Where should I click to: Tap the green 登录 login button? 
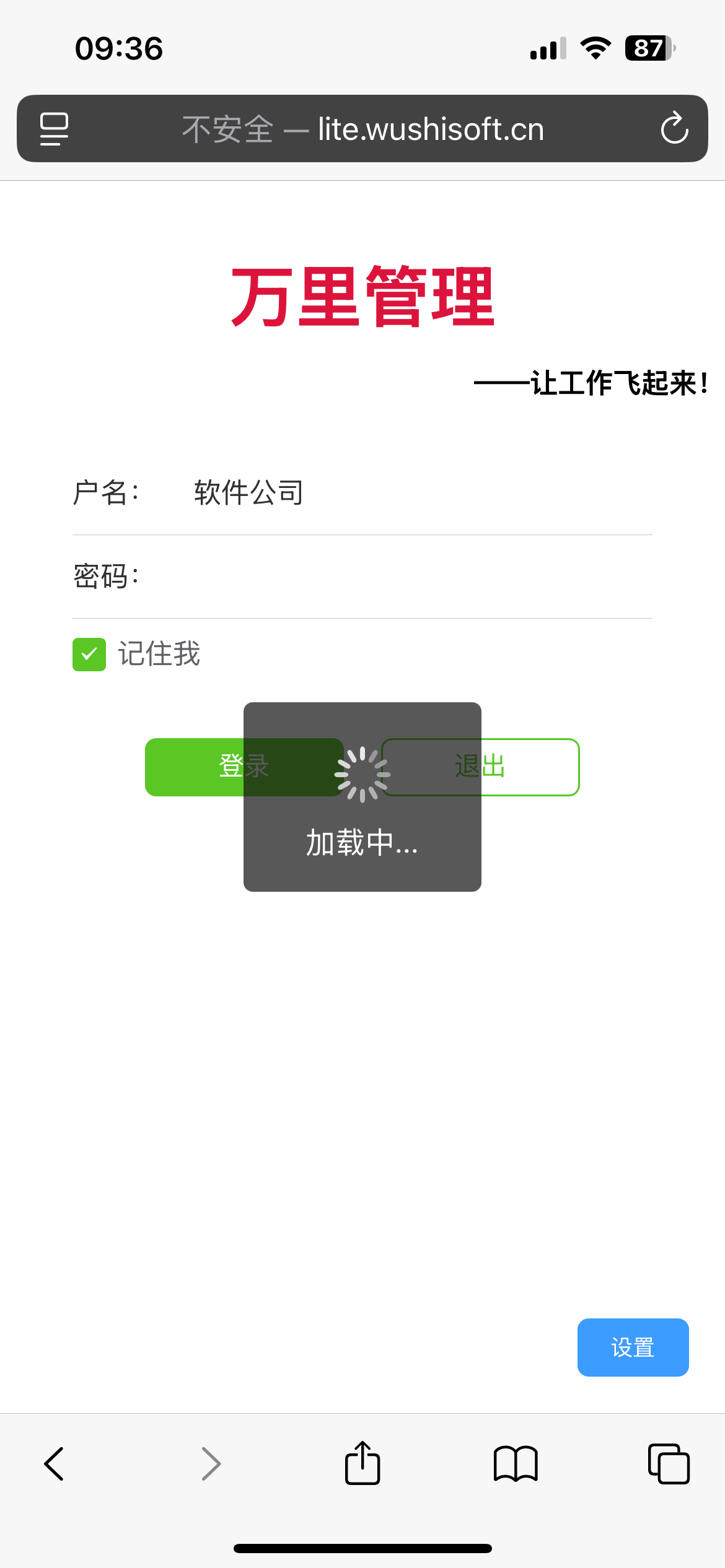(244, 767)
